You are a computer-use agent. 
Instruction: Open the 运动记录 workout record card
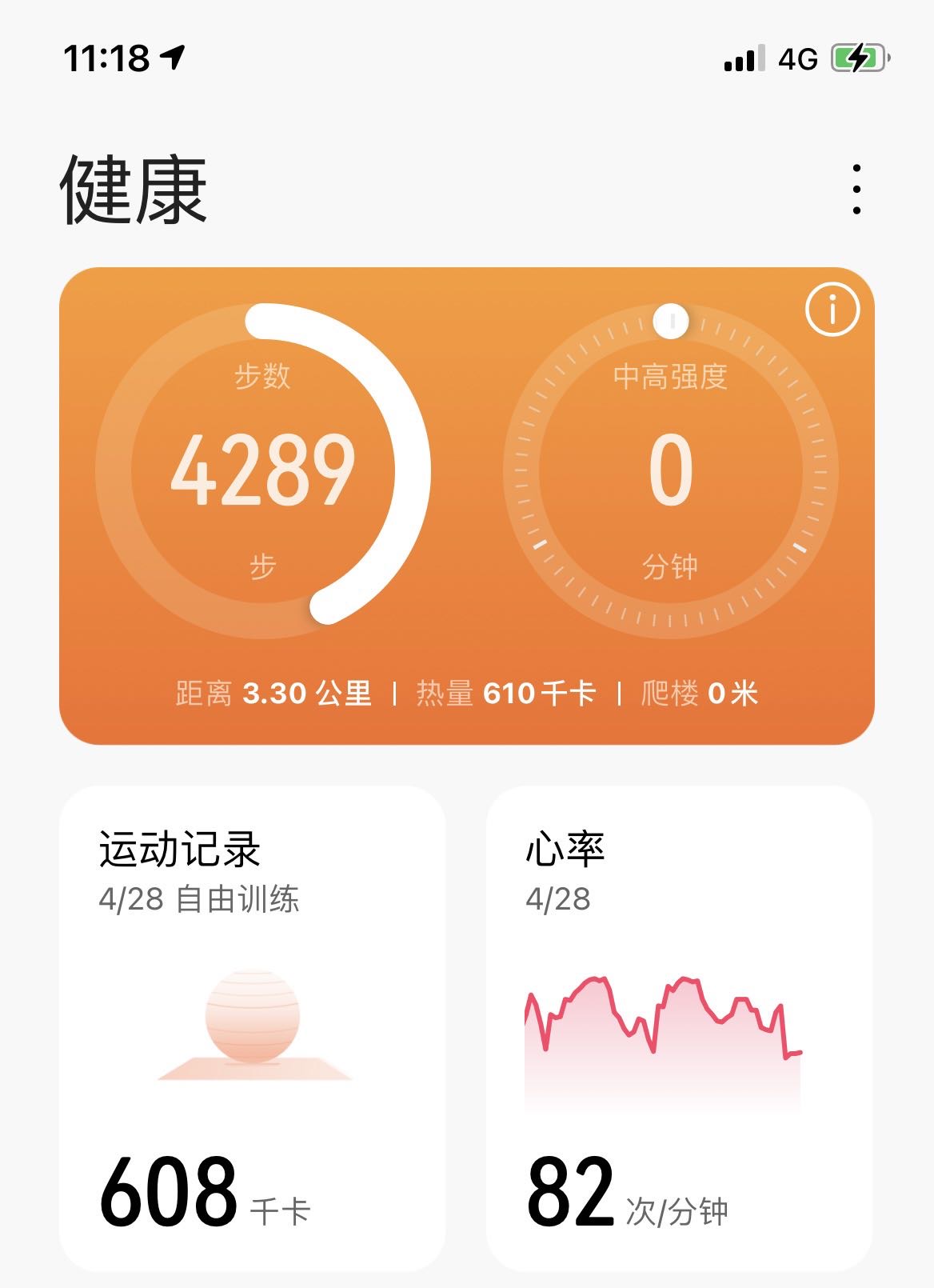click(x=252, y=1028)
